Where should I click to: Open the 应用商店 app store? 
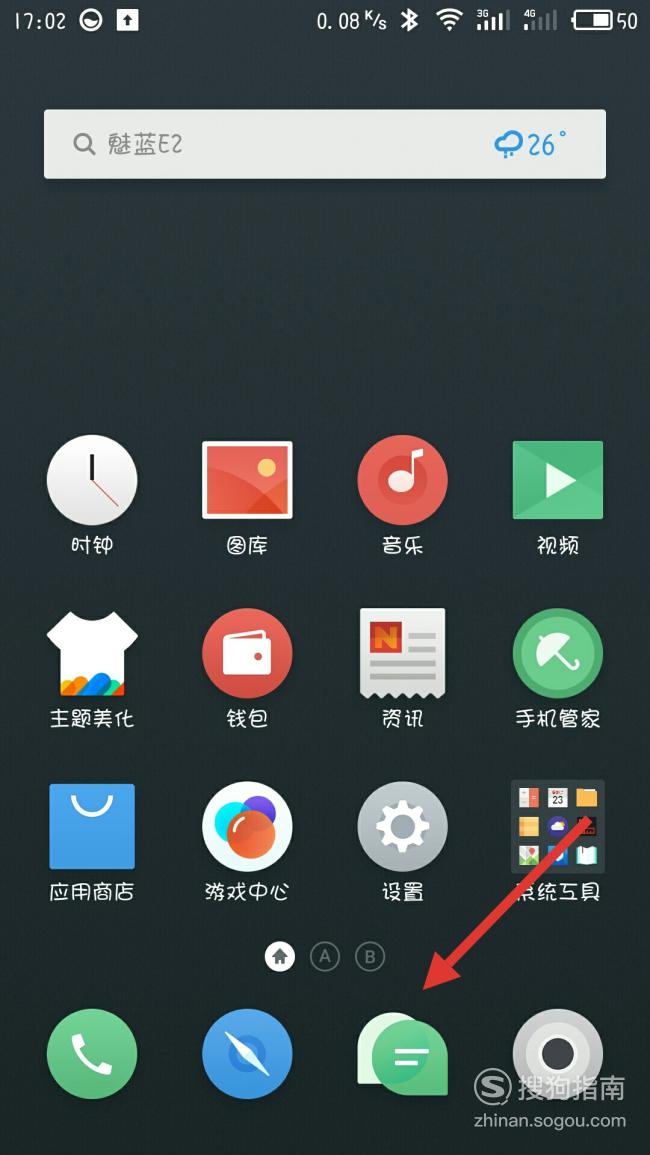[x=92, y=827]
